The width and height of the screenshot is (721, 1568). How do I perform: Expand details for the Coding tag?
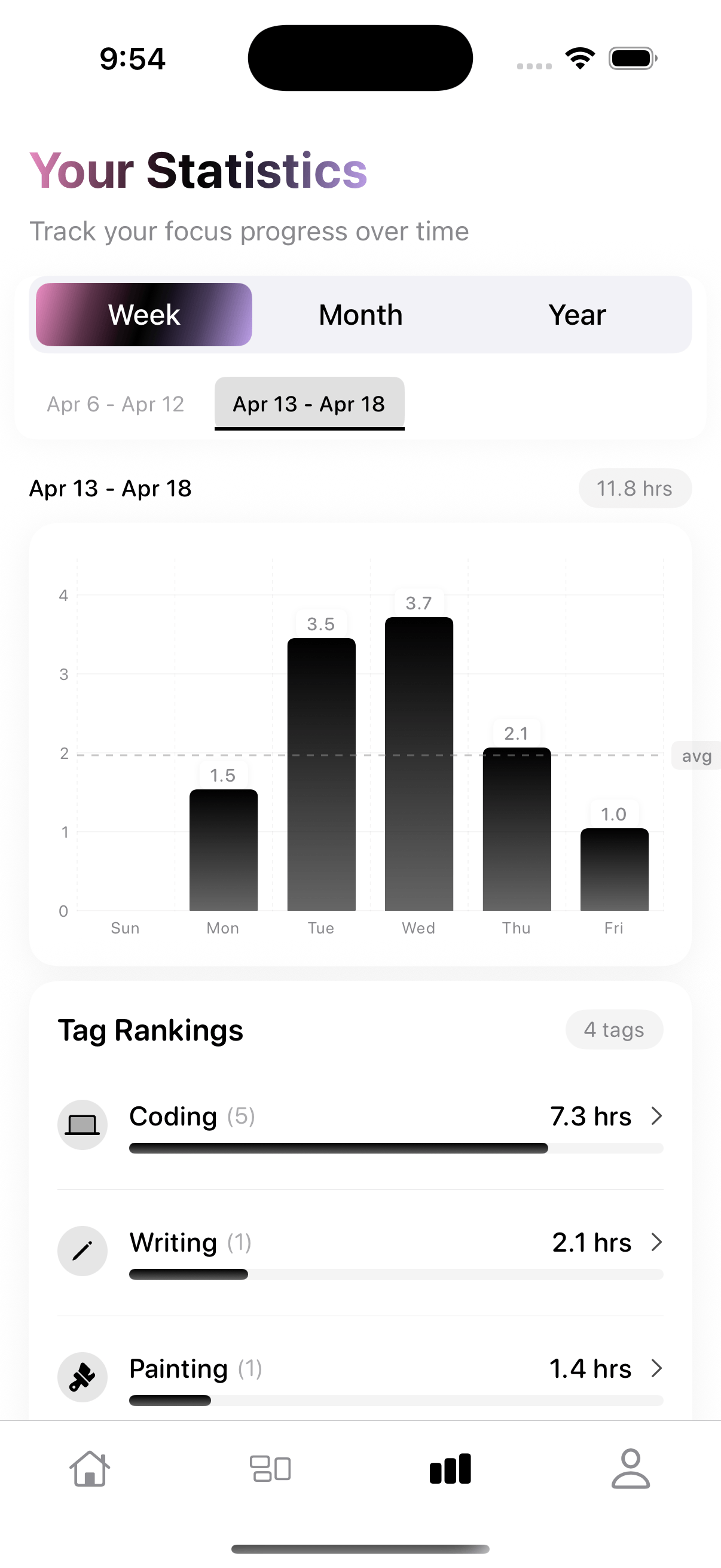click(657, 1116)
